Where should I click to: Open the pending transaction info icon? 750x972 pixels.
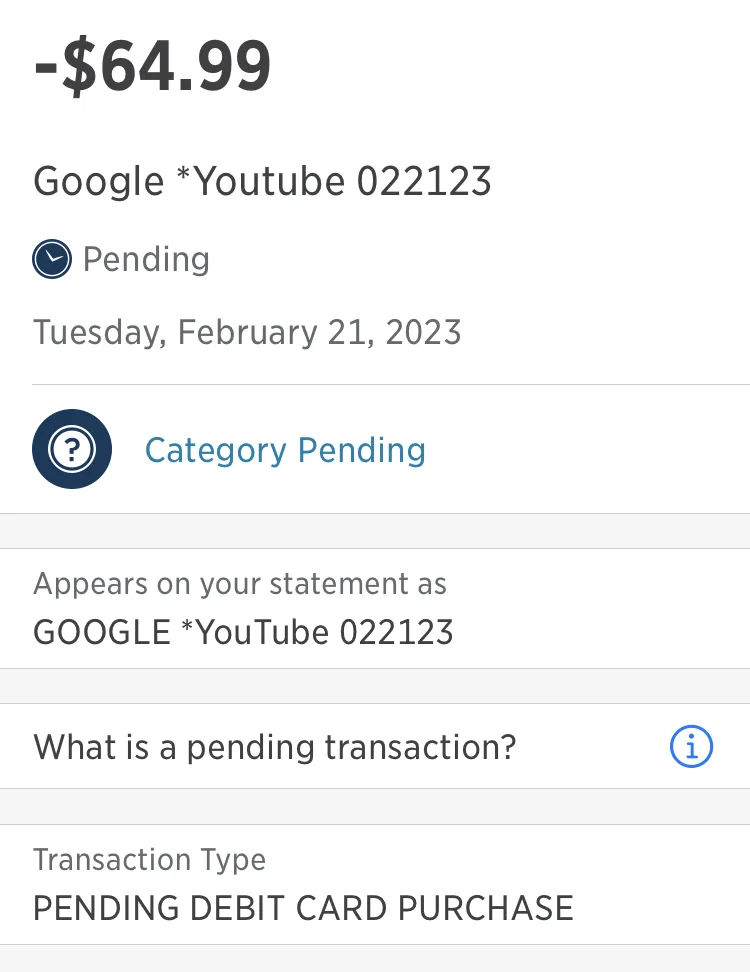pyautogui.click(x=691, y=746)
